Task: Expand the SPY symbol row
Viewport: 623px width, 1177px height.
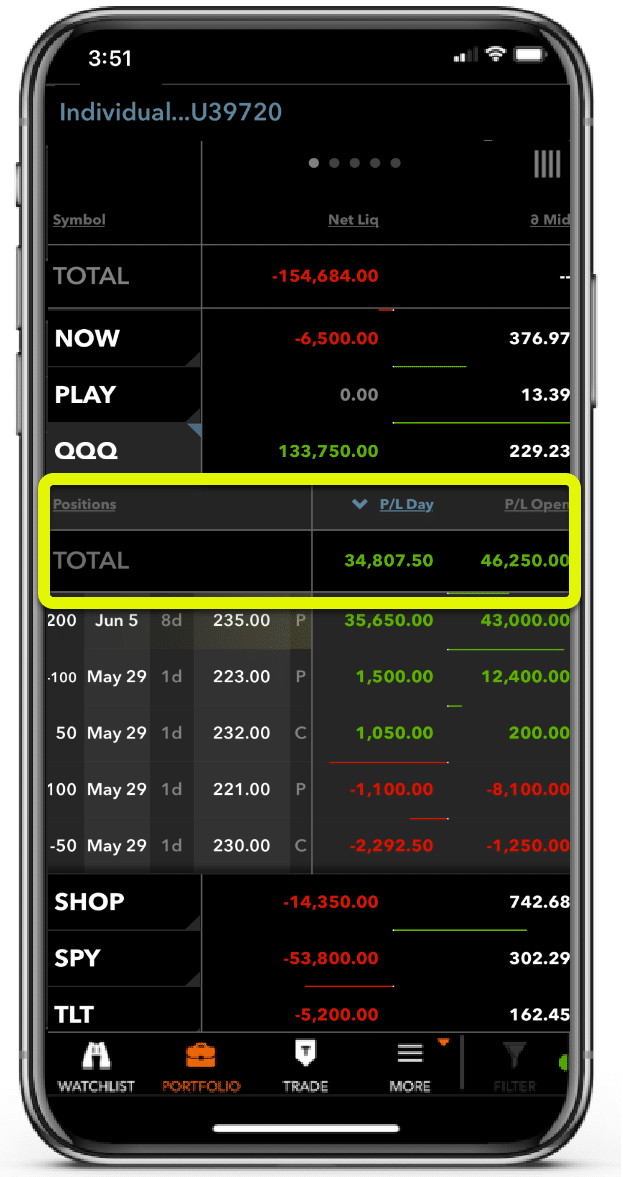Action: pyautogui.click(x=308, y=959)
